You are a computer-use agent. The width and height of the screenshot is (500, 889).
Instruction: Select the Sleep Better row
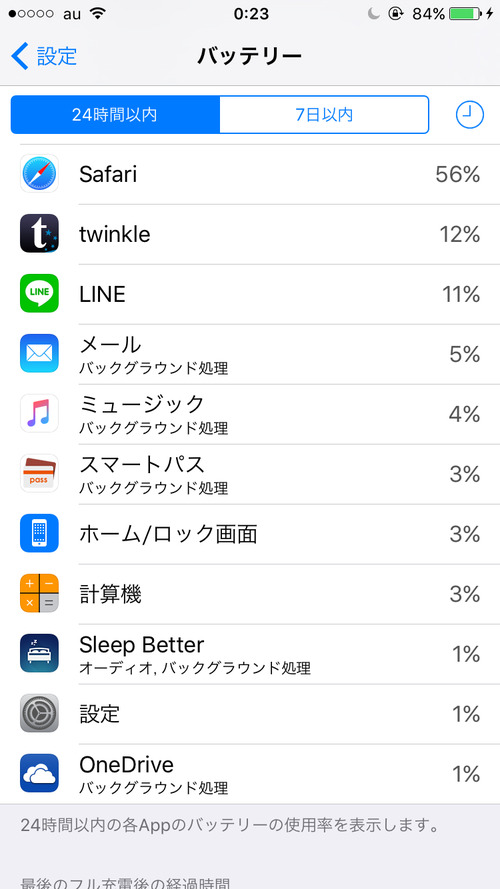pos(250,655)
